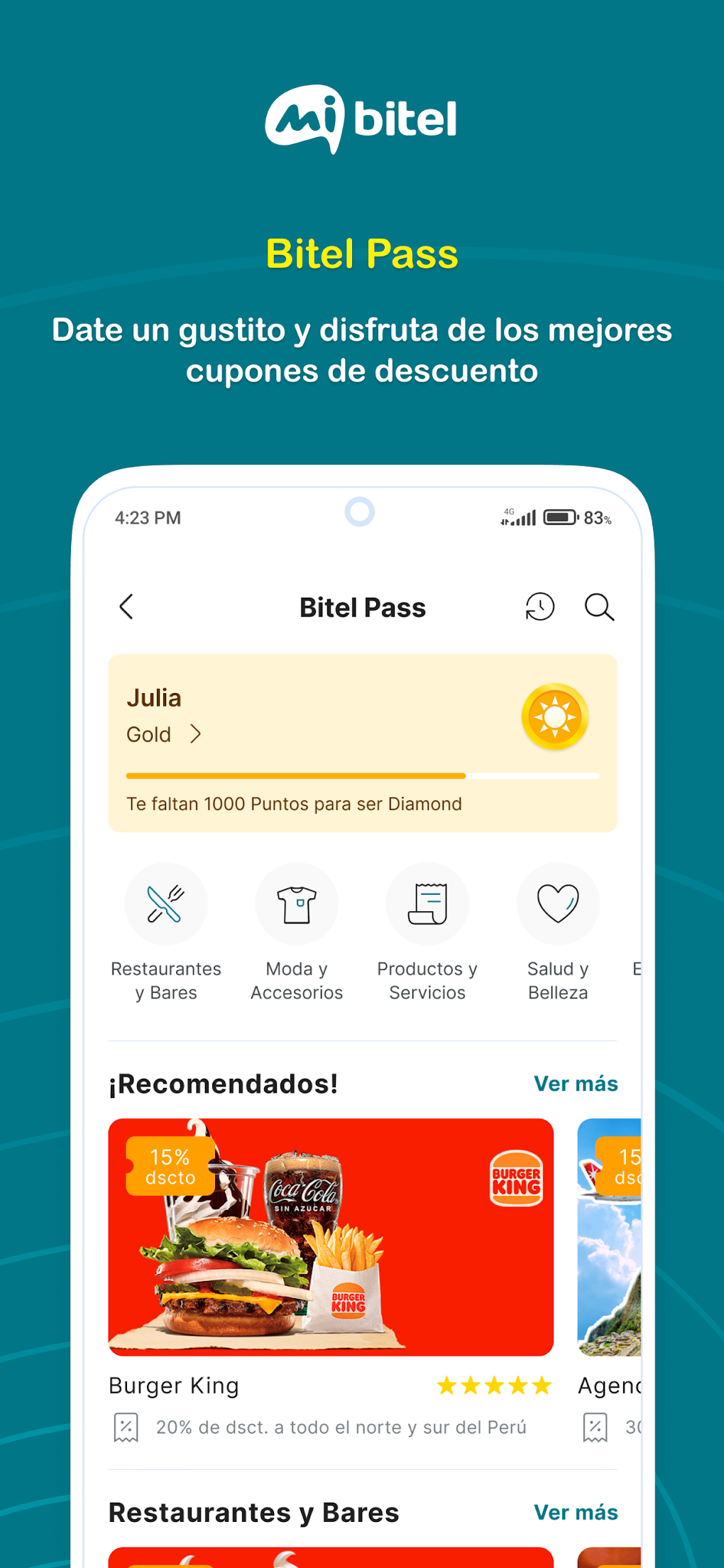
Task: Open the Restaurantes y Bares category icon
Action: pos(166,904)
